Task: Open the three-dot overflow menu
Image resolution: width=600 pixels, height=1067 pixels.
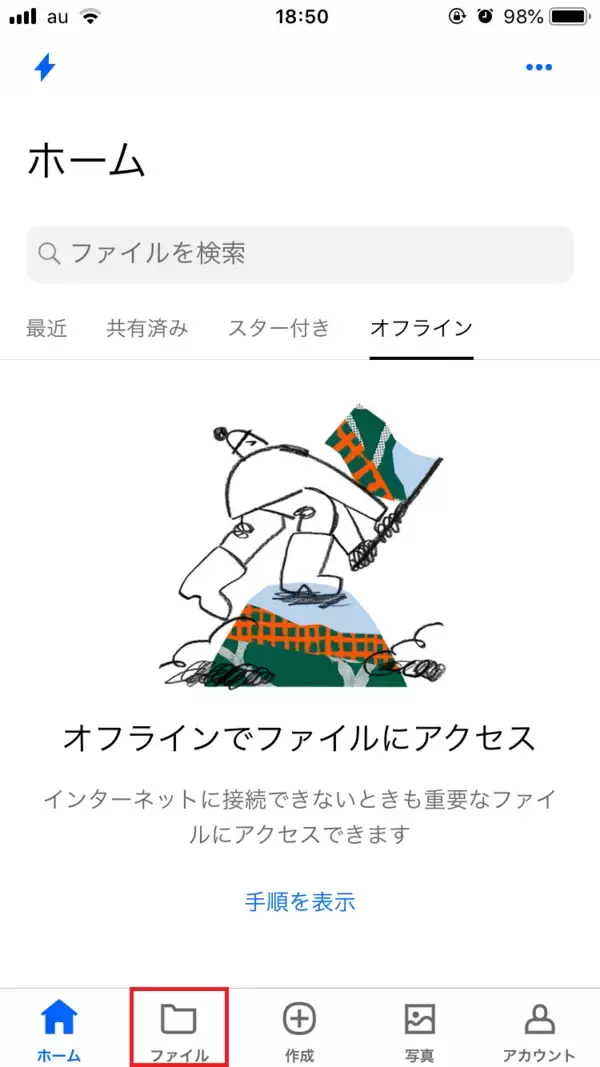Action: click(x=538, y=67)
